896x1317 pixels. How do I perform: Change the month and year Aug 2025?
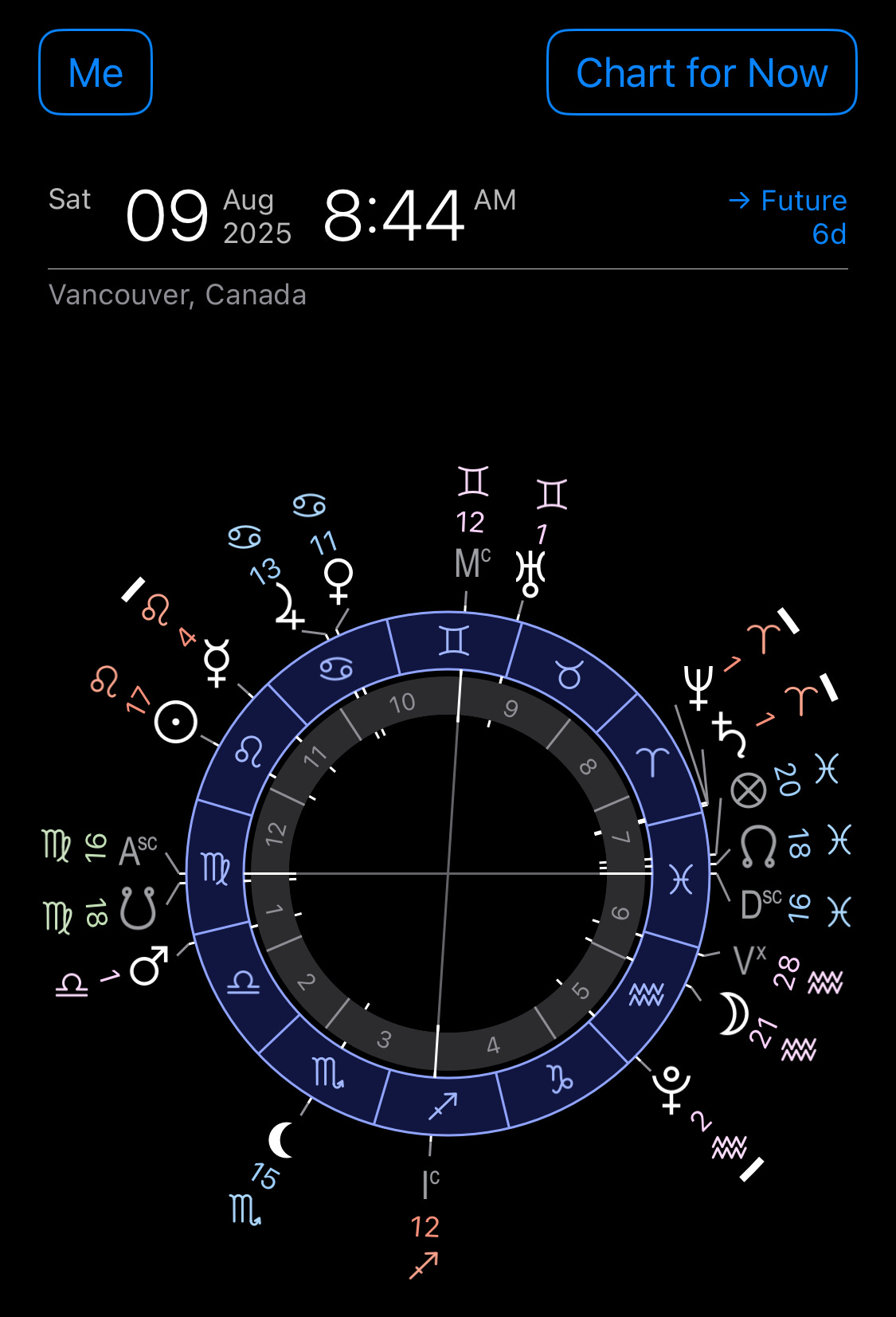click(257, 217)
